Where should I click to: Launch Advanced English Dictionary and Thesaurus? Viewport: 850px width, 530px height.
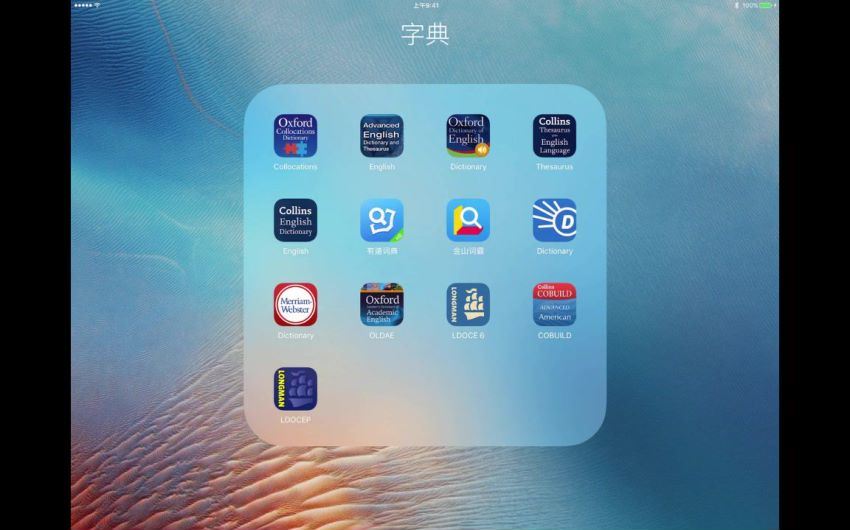point(381,136)
